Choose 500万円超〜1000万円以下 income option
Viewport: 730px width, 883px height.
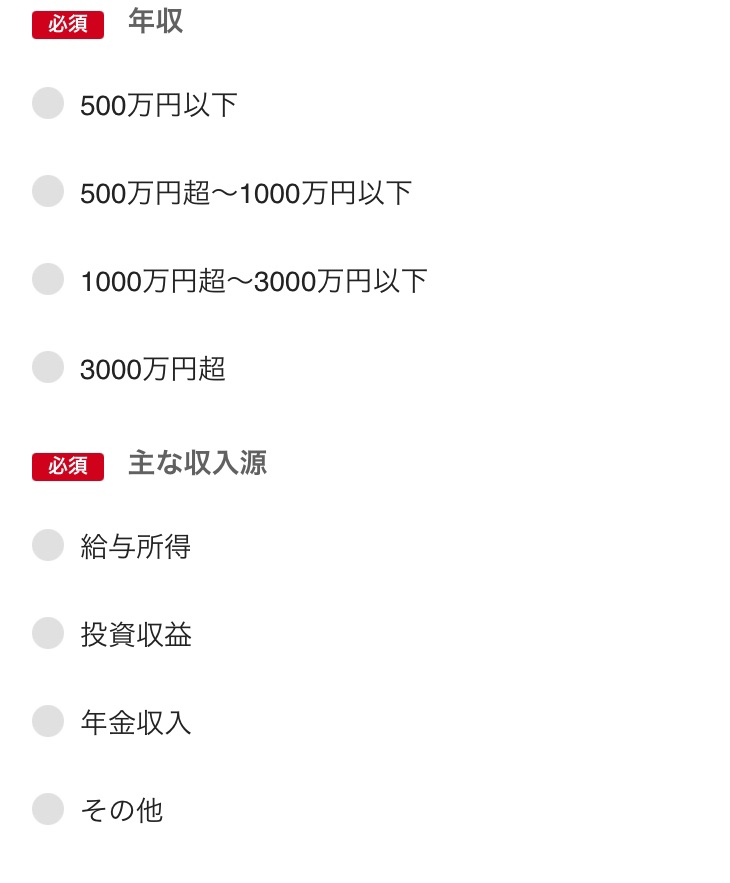[48, 192]
